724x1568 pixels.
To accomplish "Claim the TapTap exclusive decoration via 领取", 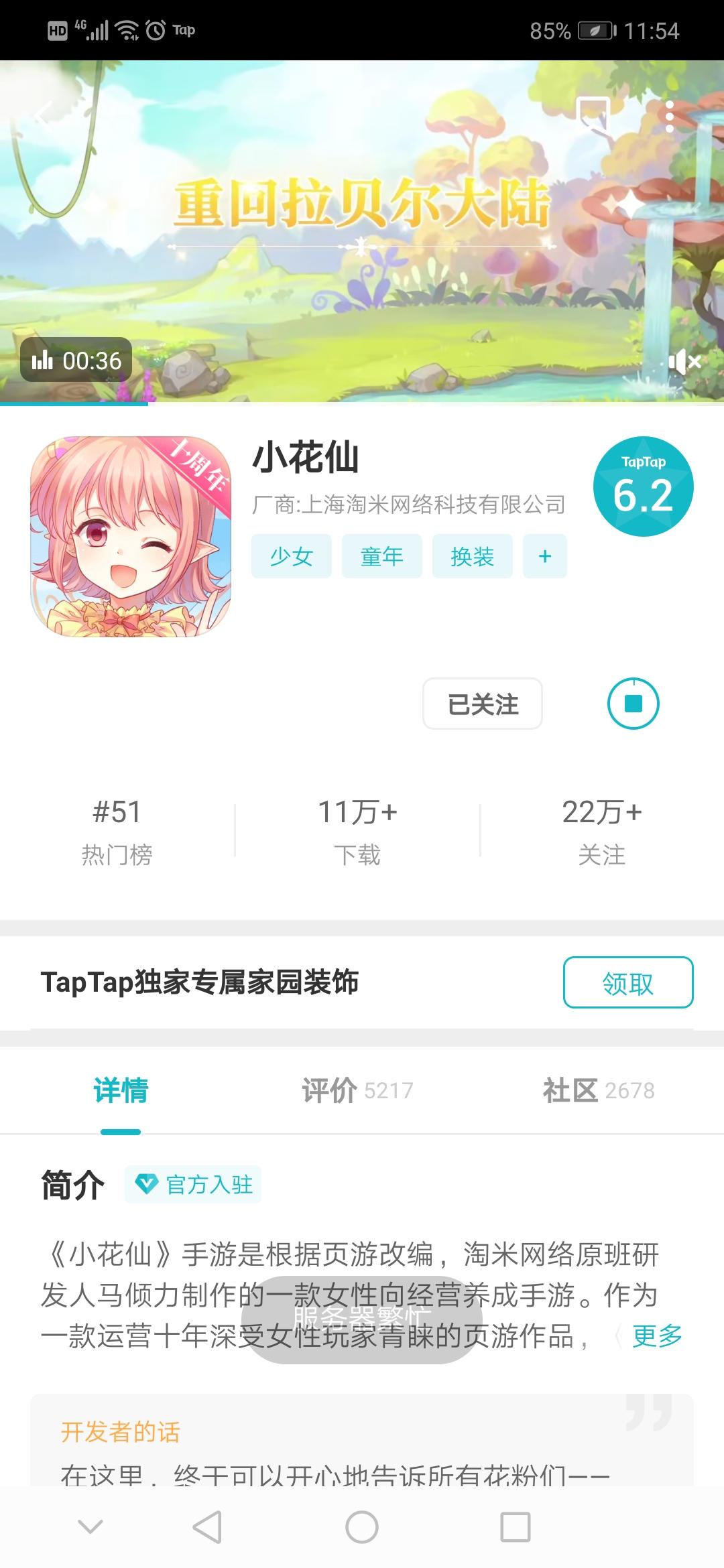I will coord(629,982).
